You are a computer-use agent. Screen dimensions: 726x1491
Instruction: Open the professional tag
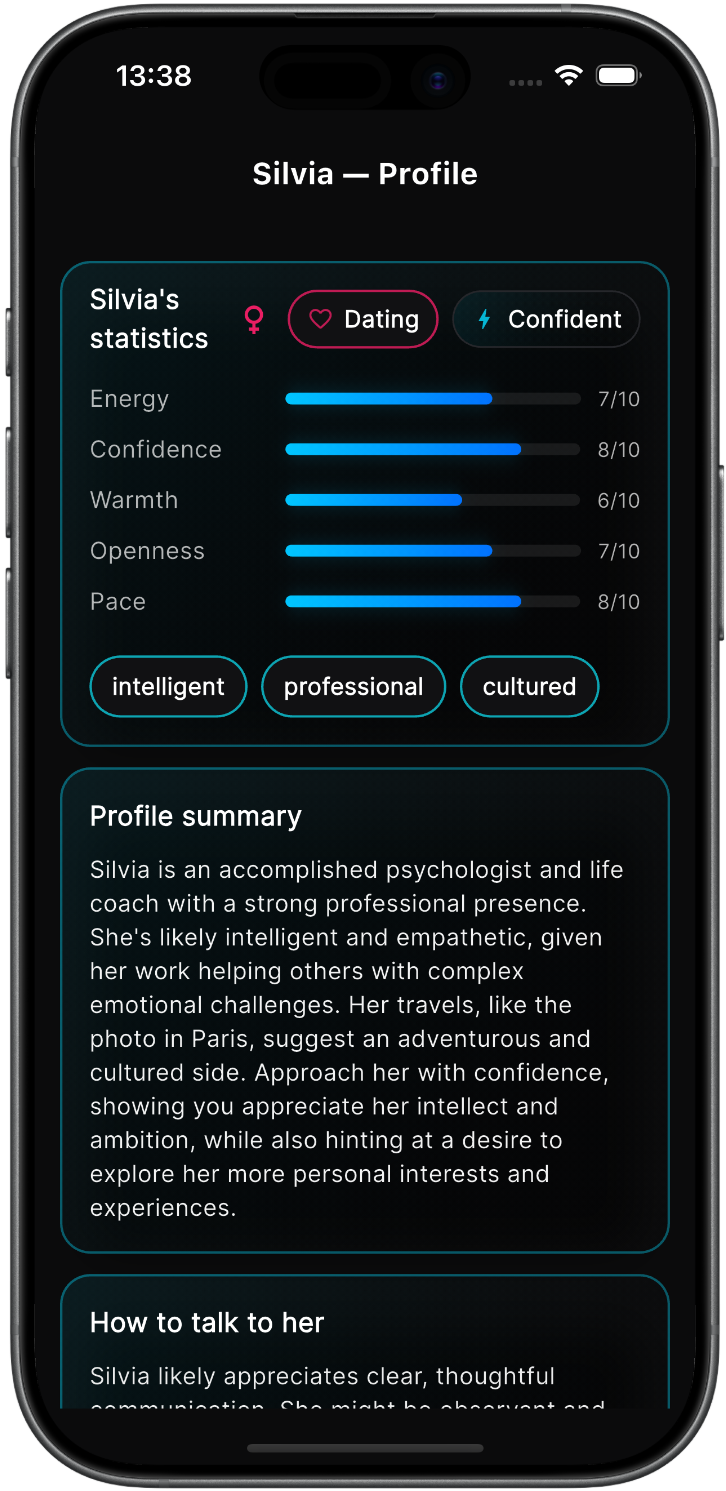(353, 687)
